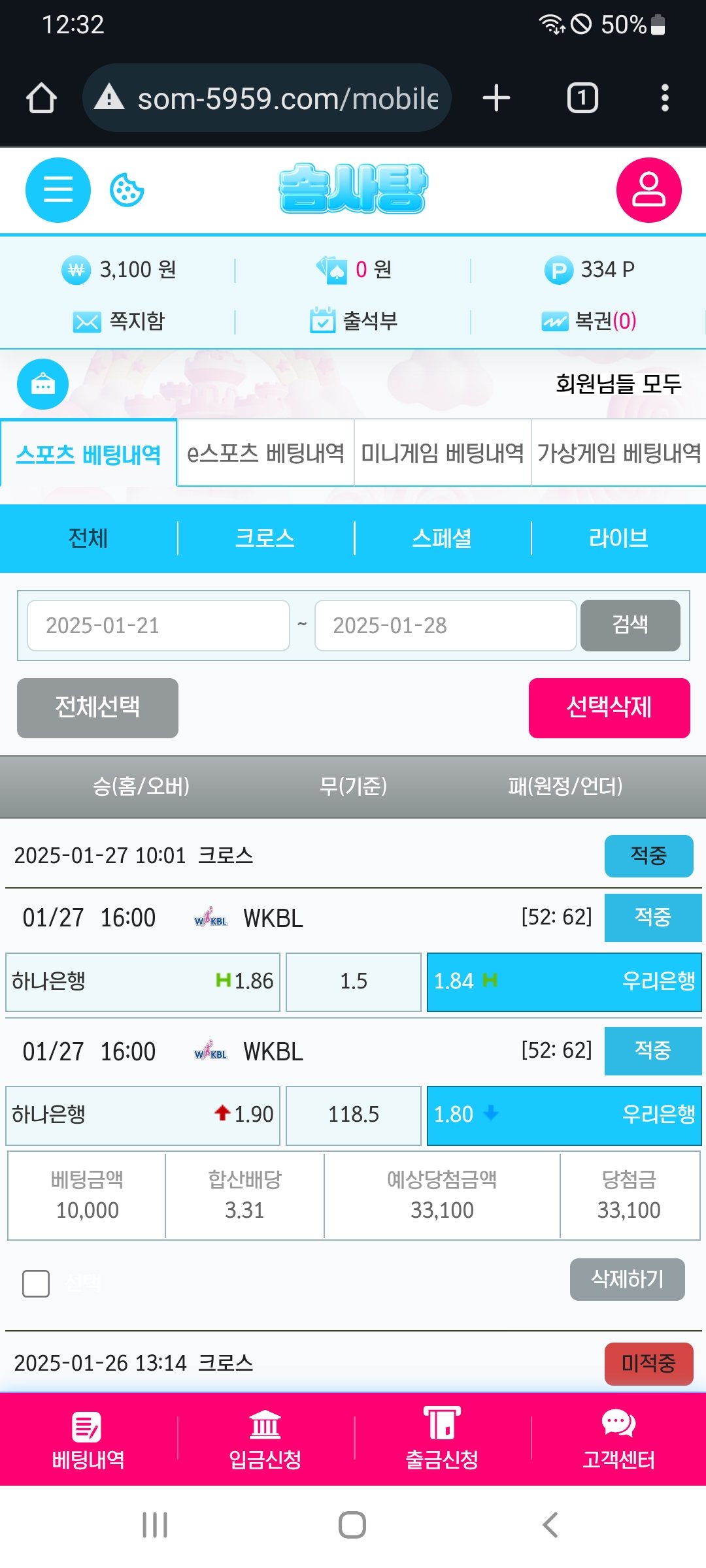Open 출석부 attendance check
This screenshot has width=706, height=1568.
(354, 321)
